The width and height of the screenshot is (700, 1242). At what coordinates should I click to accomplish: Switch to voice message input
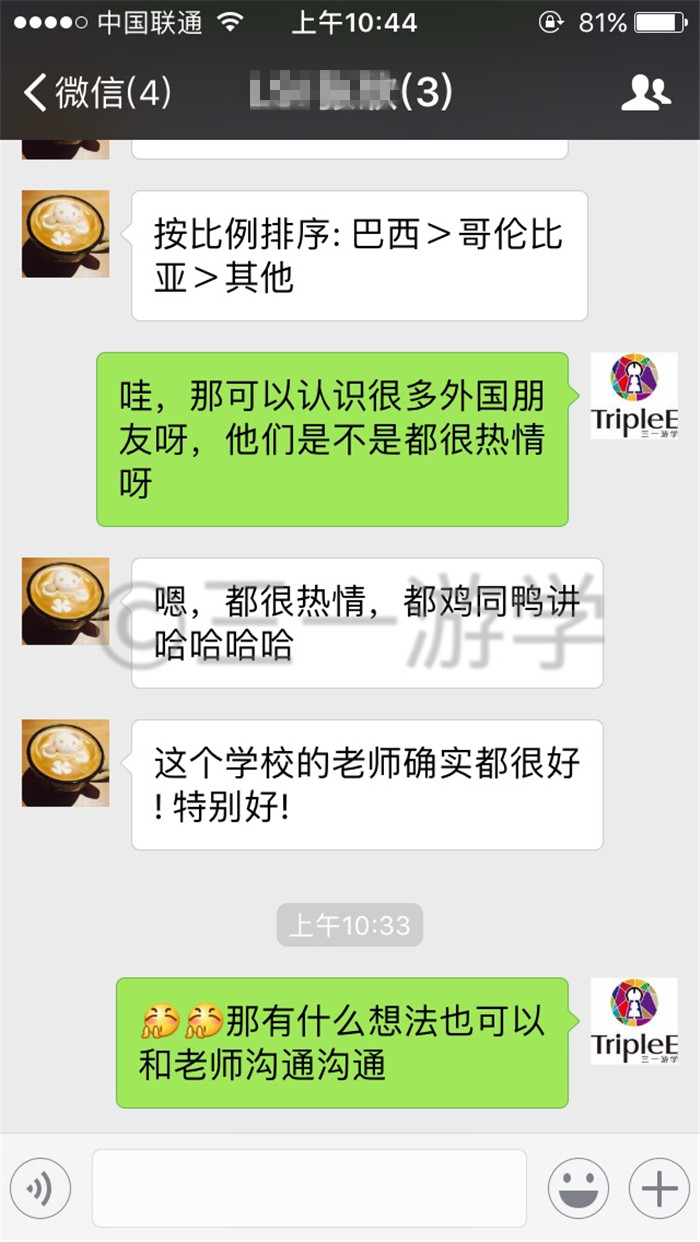tap(40, 1188)
